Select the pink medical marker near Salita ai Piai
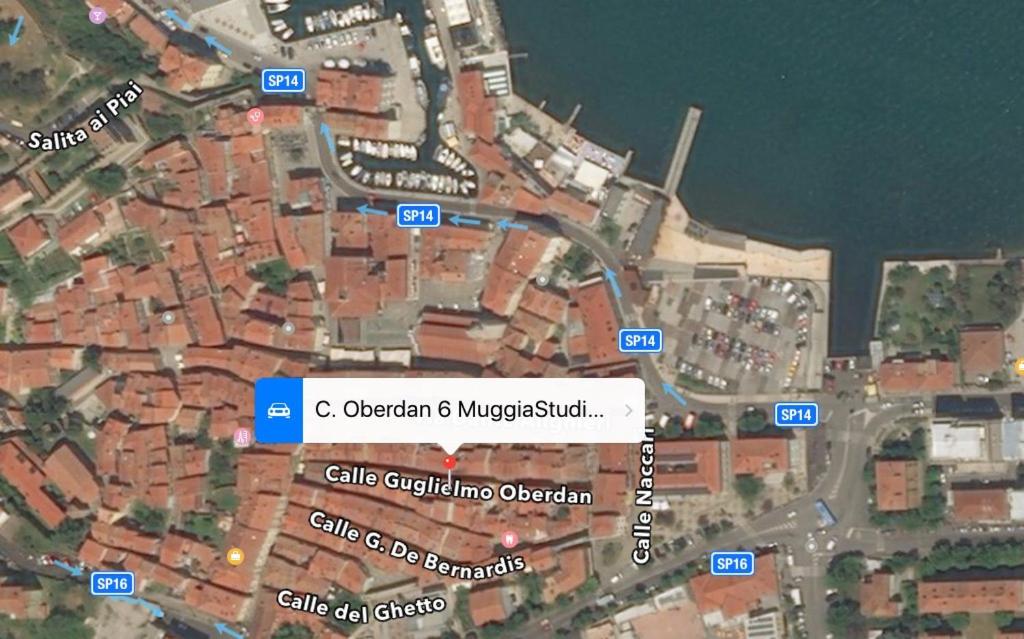1024x639 pixels. point(255,116)
